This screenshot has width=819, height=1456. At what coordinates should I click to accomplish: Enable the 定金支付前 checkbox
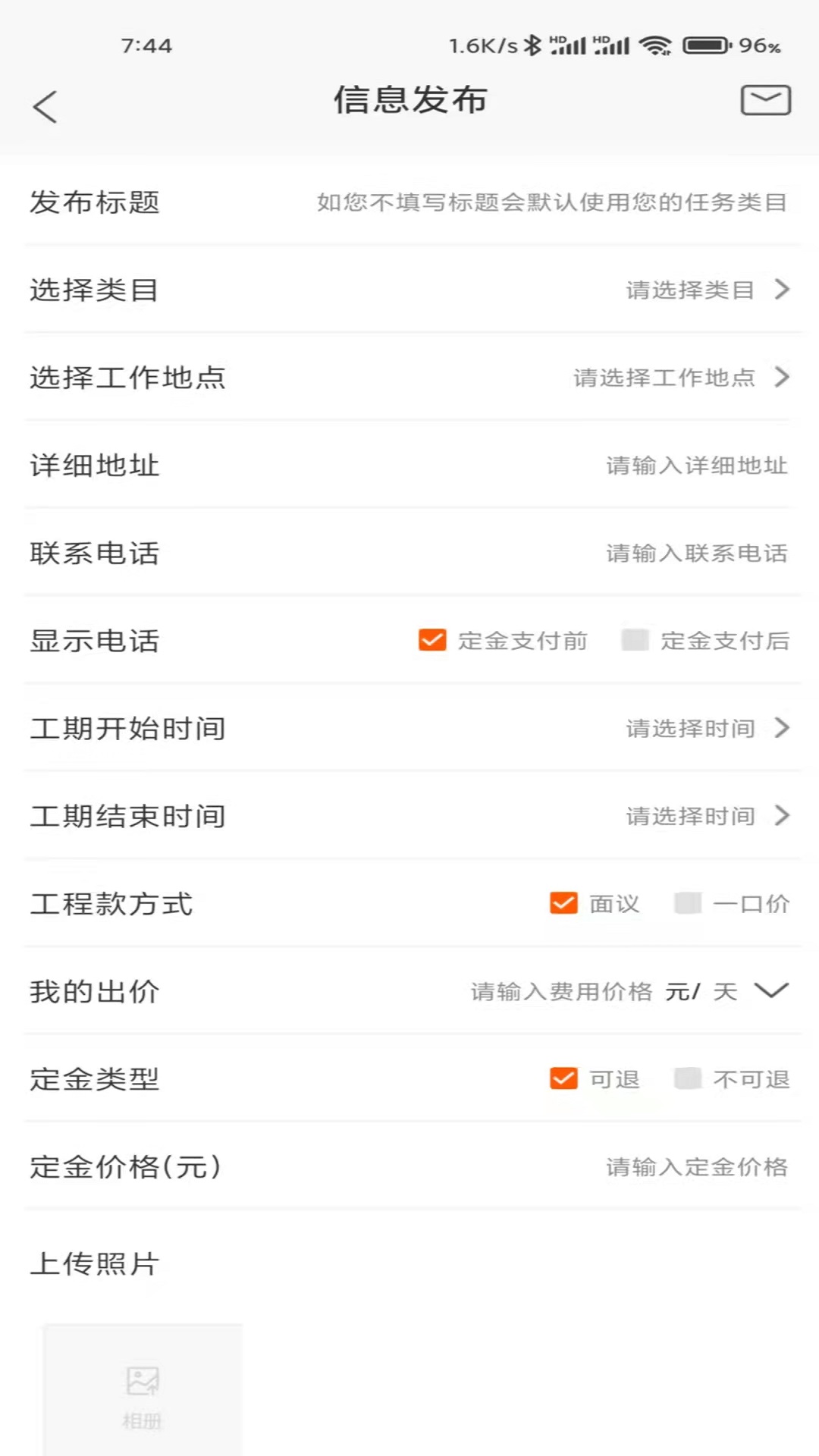[431, 641]
